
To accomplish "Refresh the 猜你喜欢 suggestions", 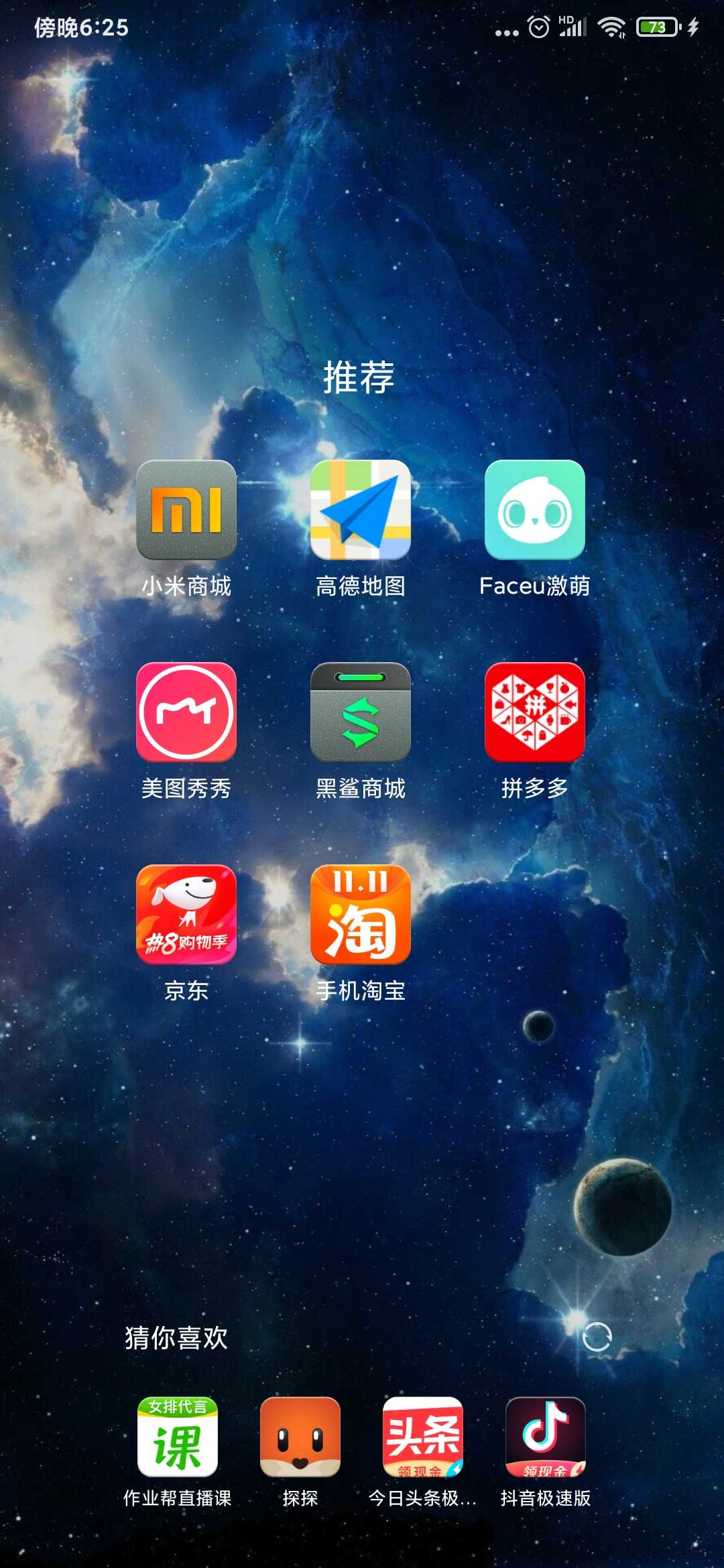I will 597,1337.
